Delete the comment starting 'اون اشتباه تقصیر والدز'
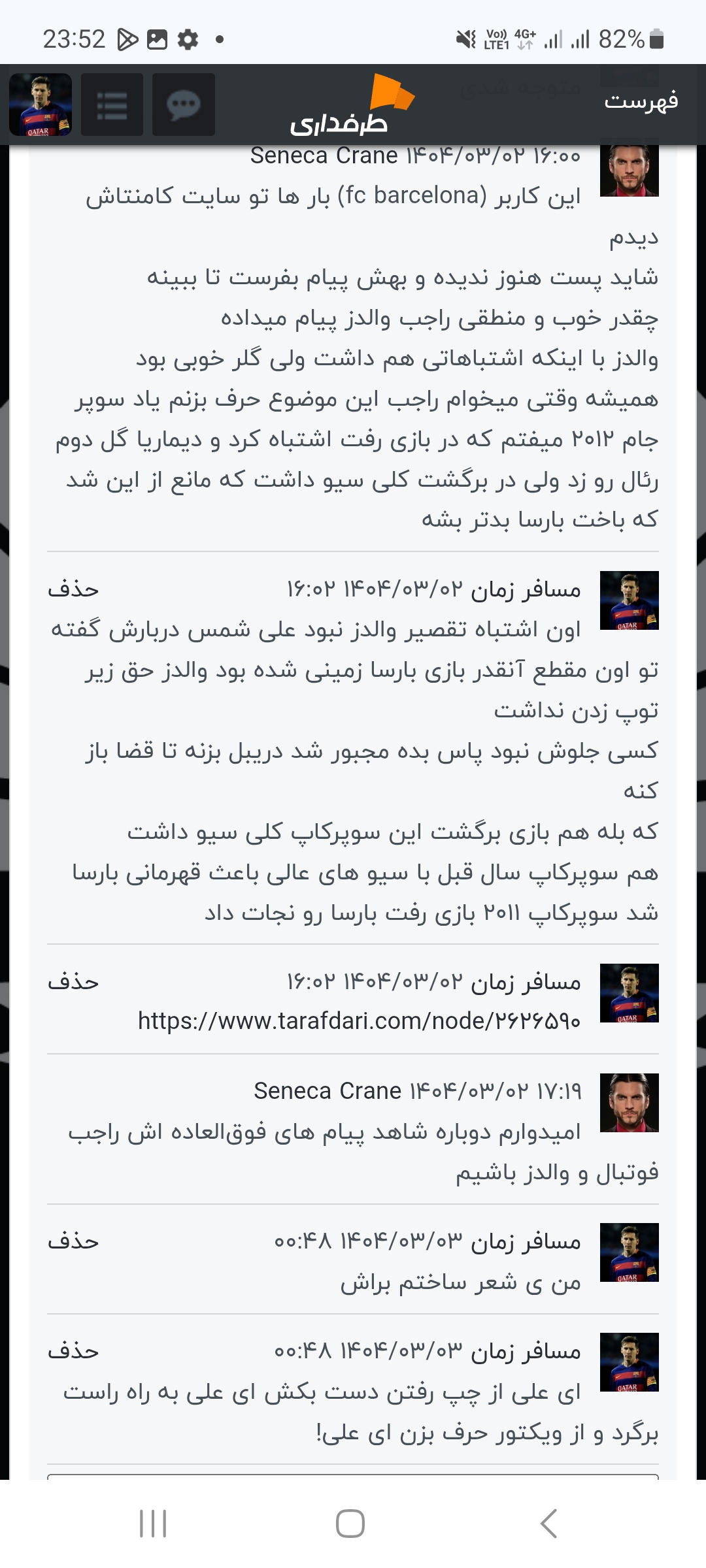Viewport: 706px width, 1568px height. [73, 590]
